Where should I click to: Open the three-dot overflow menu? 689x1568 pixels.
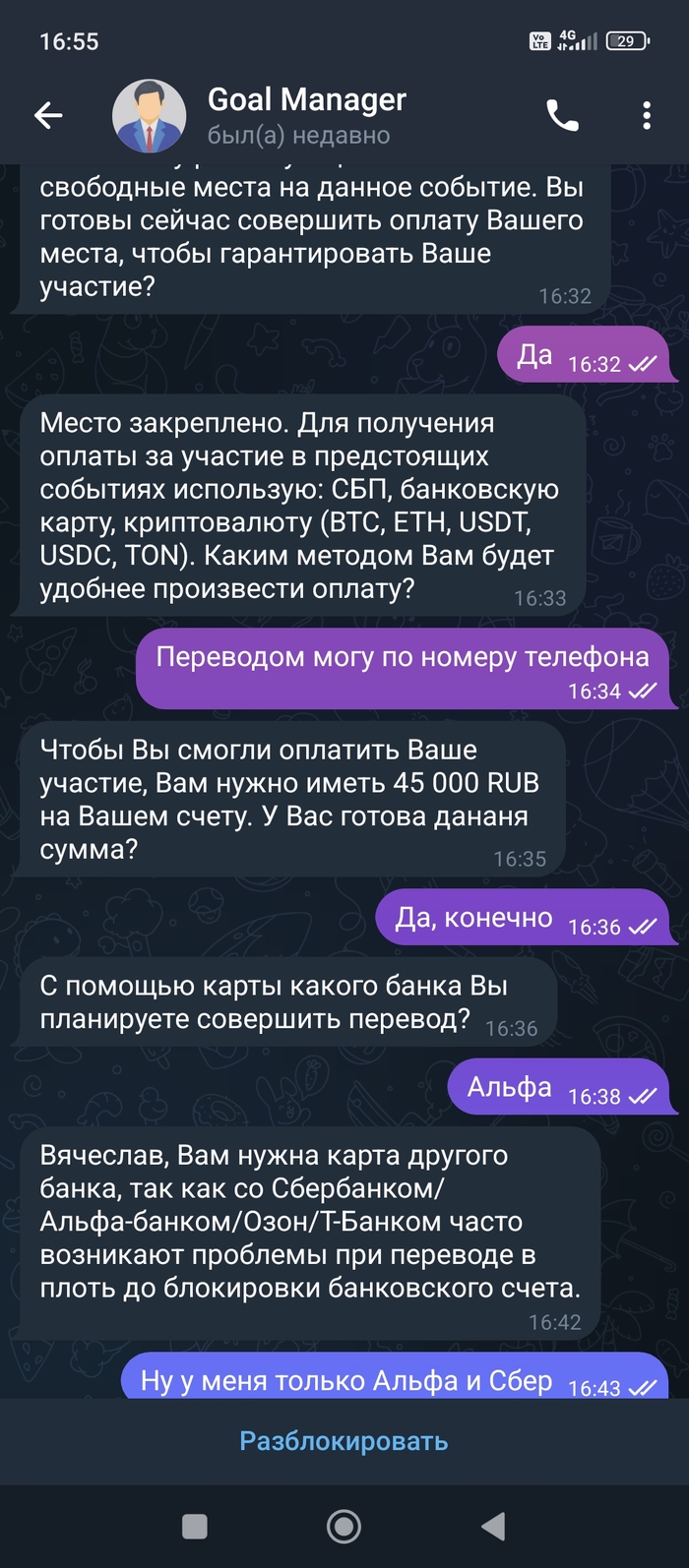coord(646,116)
